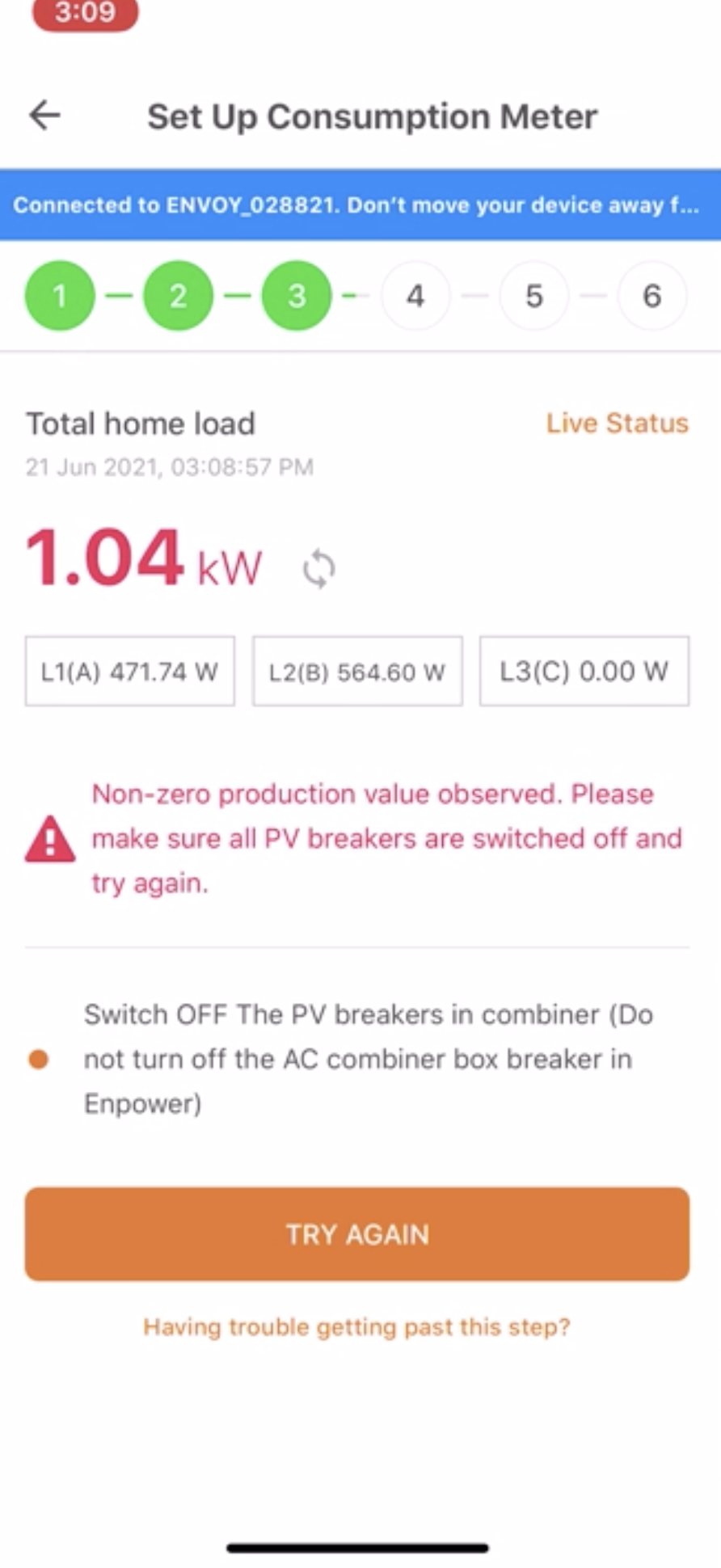
Task: Select the L3(C) 0.00 W reading box
Action: pos(584,671)
